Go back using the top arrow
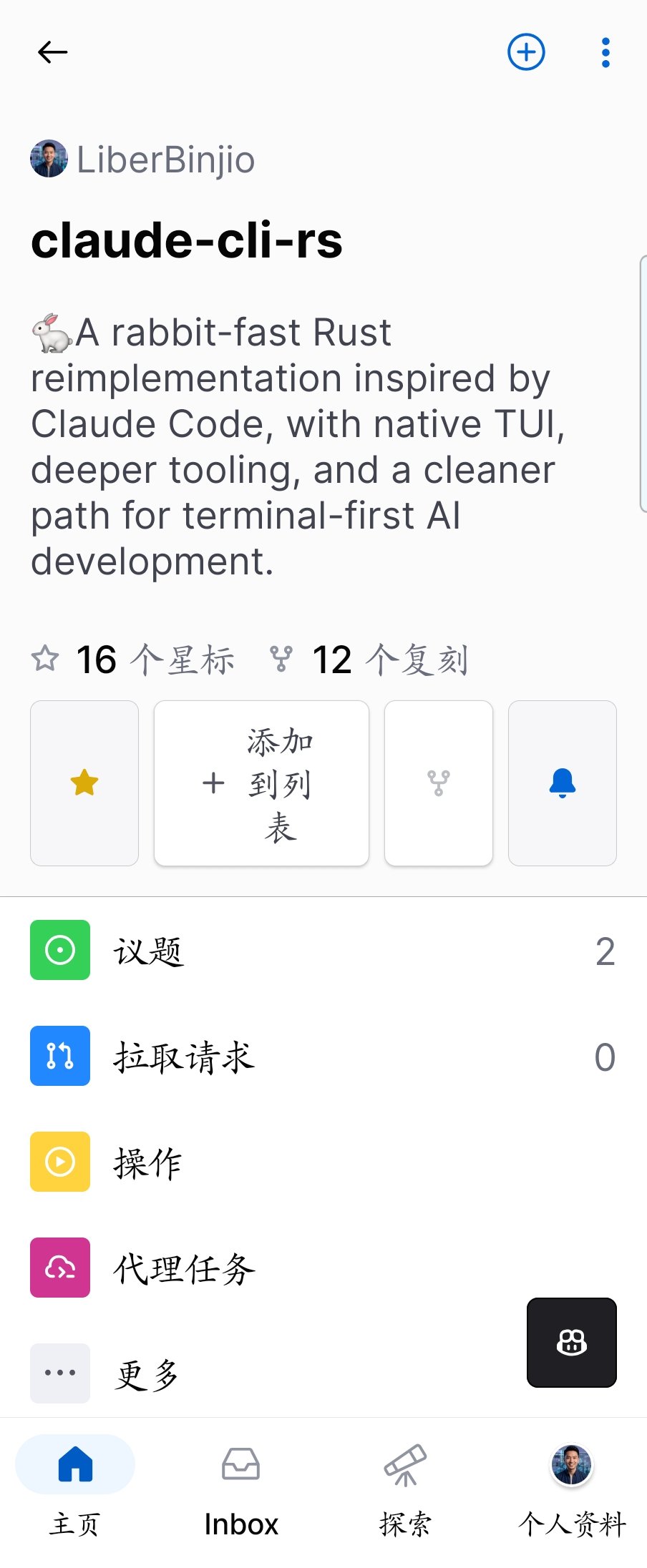The height and width of the screenshot is (1568, 647). coord(52,52)
